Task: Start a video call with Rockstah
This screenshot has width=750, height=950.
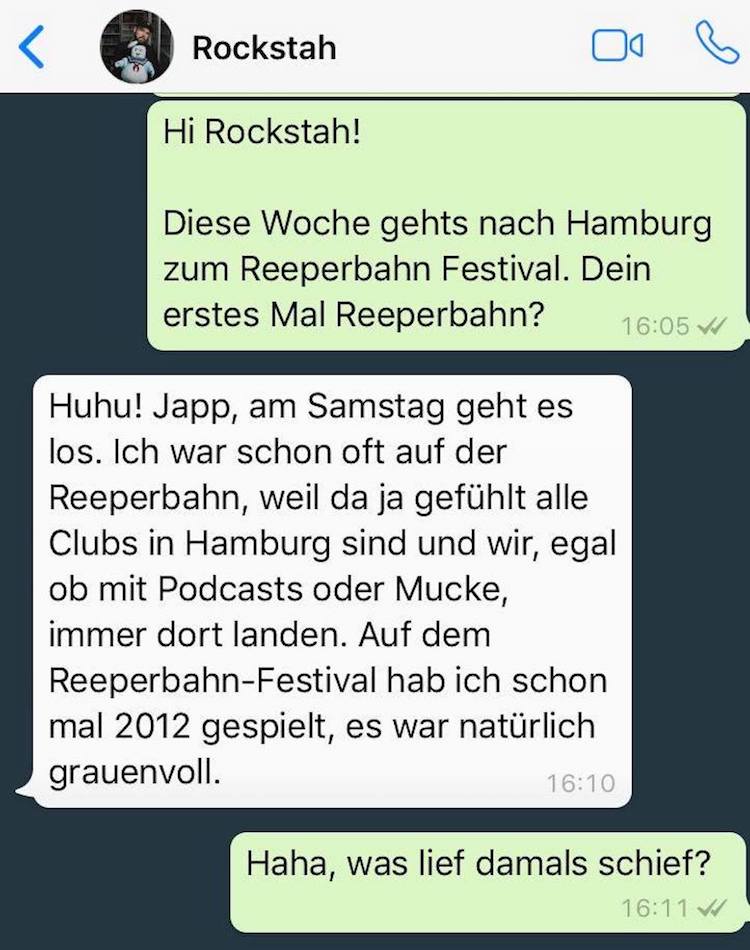Action: point(617,46)
